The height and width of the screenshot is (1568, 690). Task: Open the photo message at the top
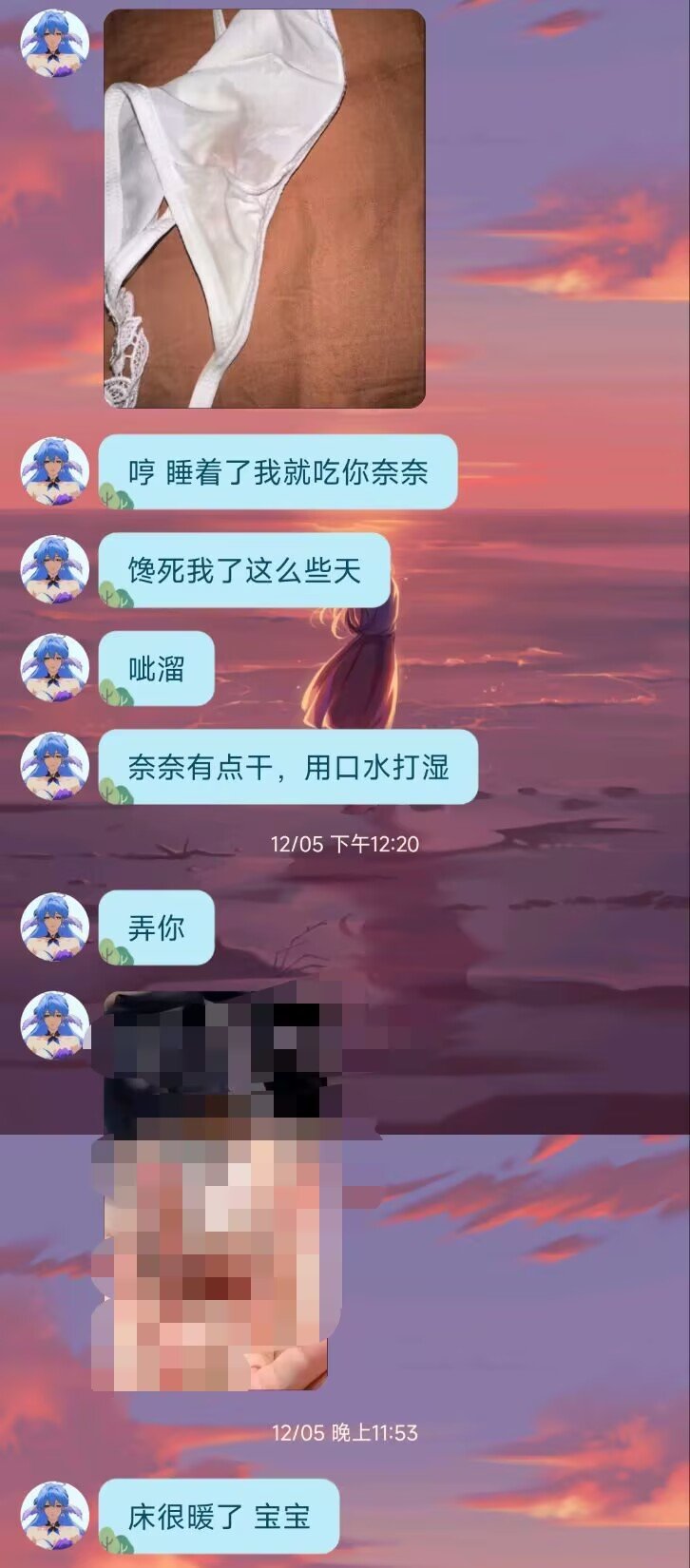click(x=264, y=209)
